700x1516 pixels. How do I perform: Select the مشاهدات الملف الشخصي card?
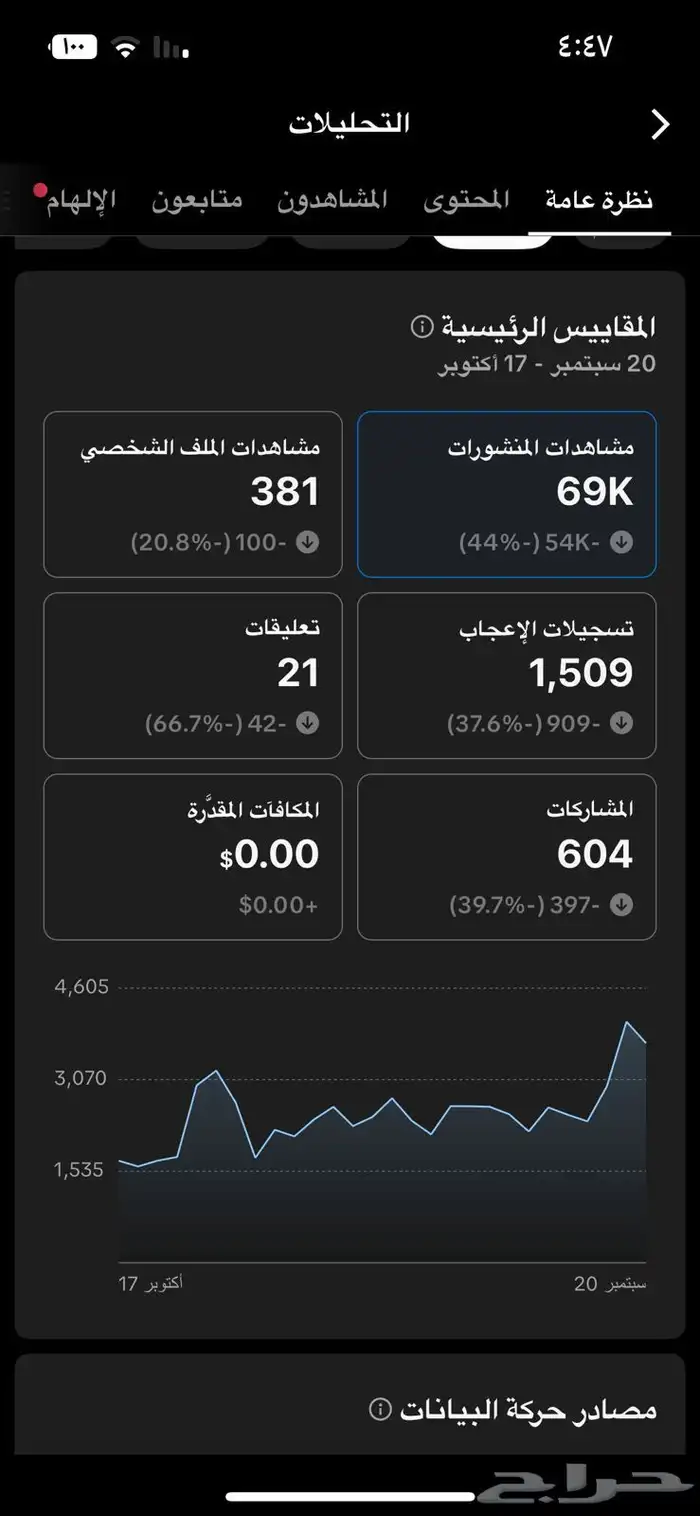(193, 494)
